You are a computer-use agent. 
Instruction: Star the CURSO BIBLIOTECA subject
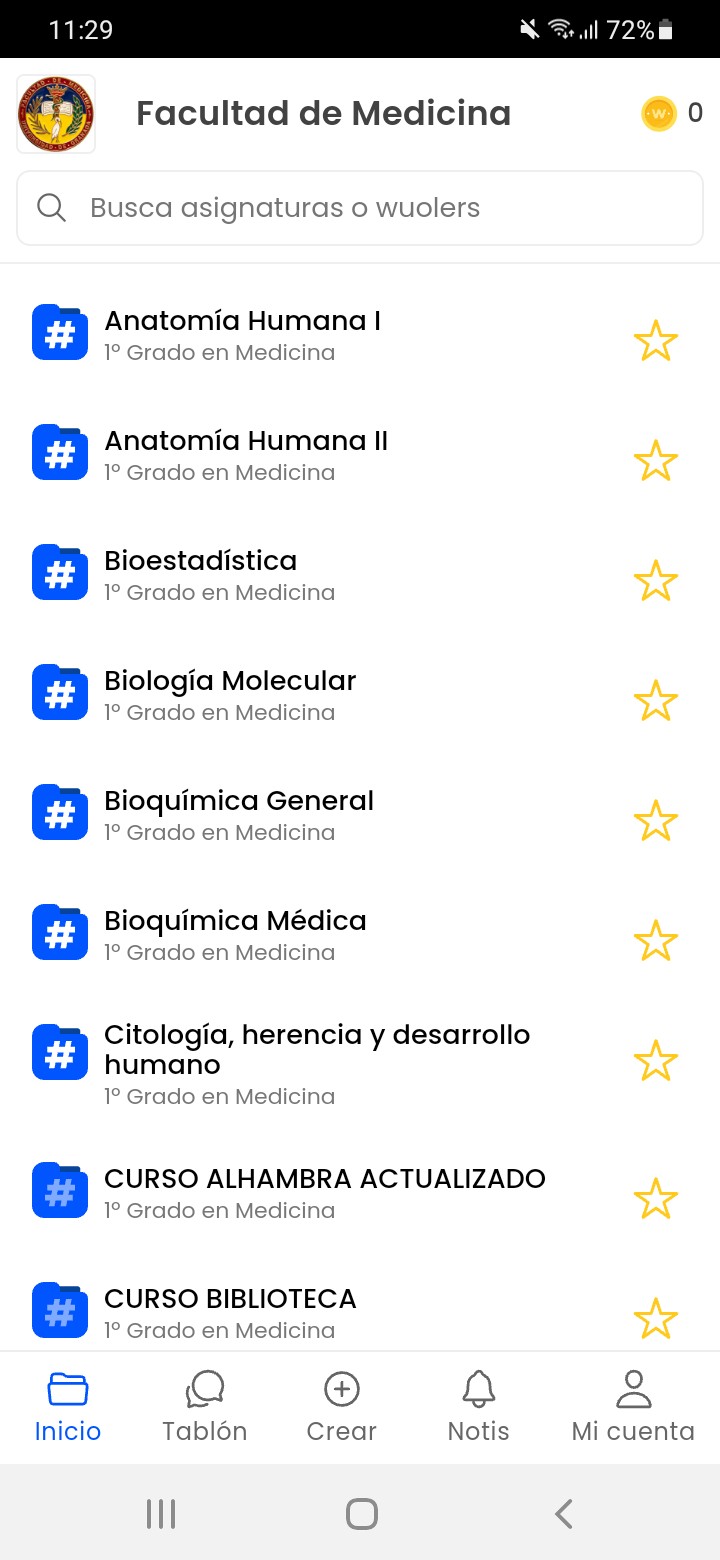[656, 1319]
